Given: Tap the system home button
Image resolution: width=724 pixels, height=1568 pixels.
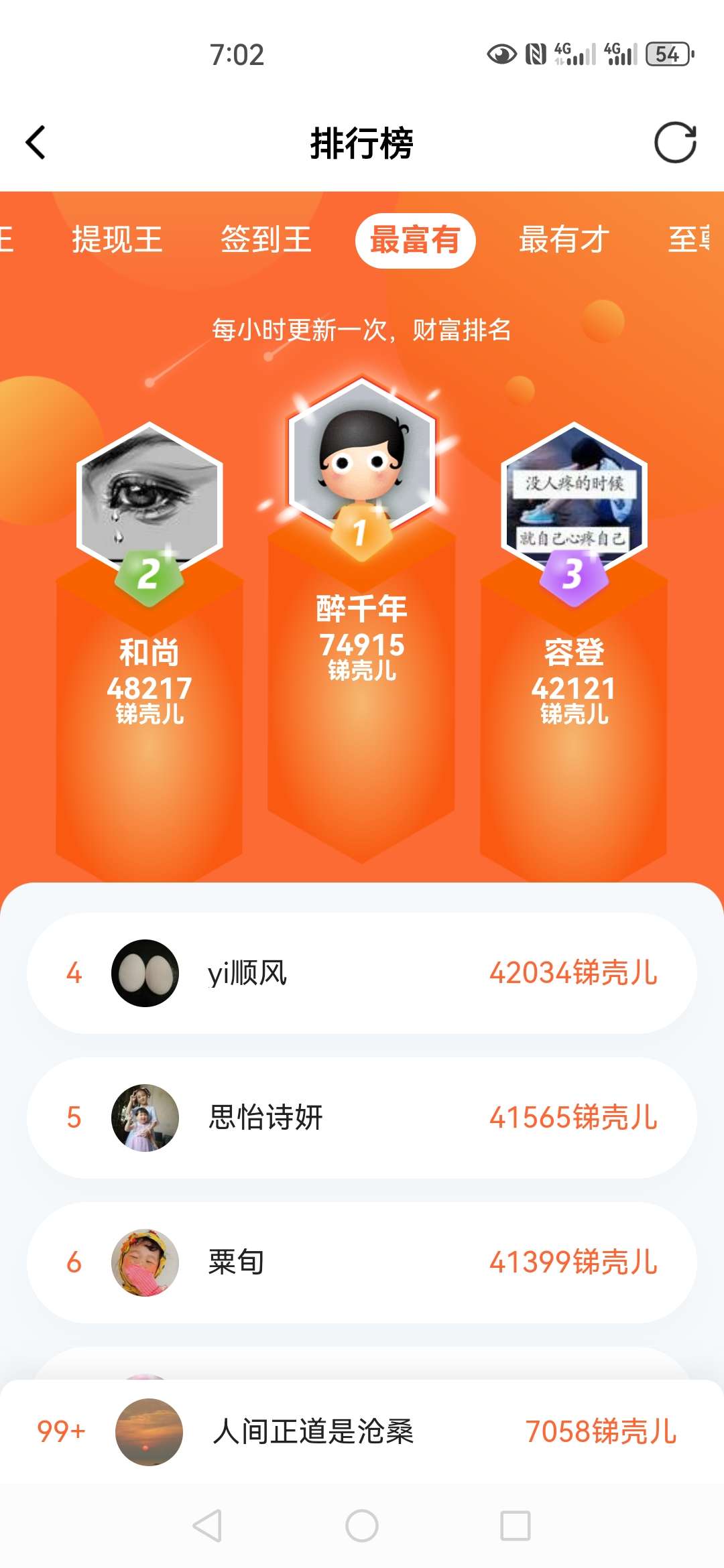Looking at the screenshot, I should pyautogui.click(x=362, y=1526).
